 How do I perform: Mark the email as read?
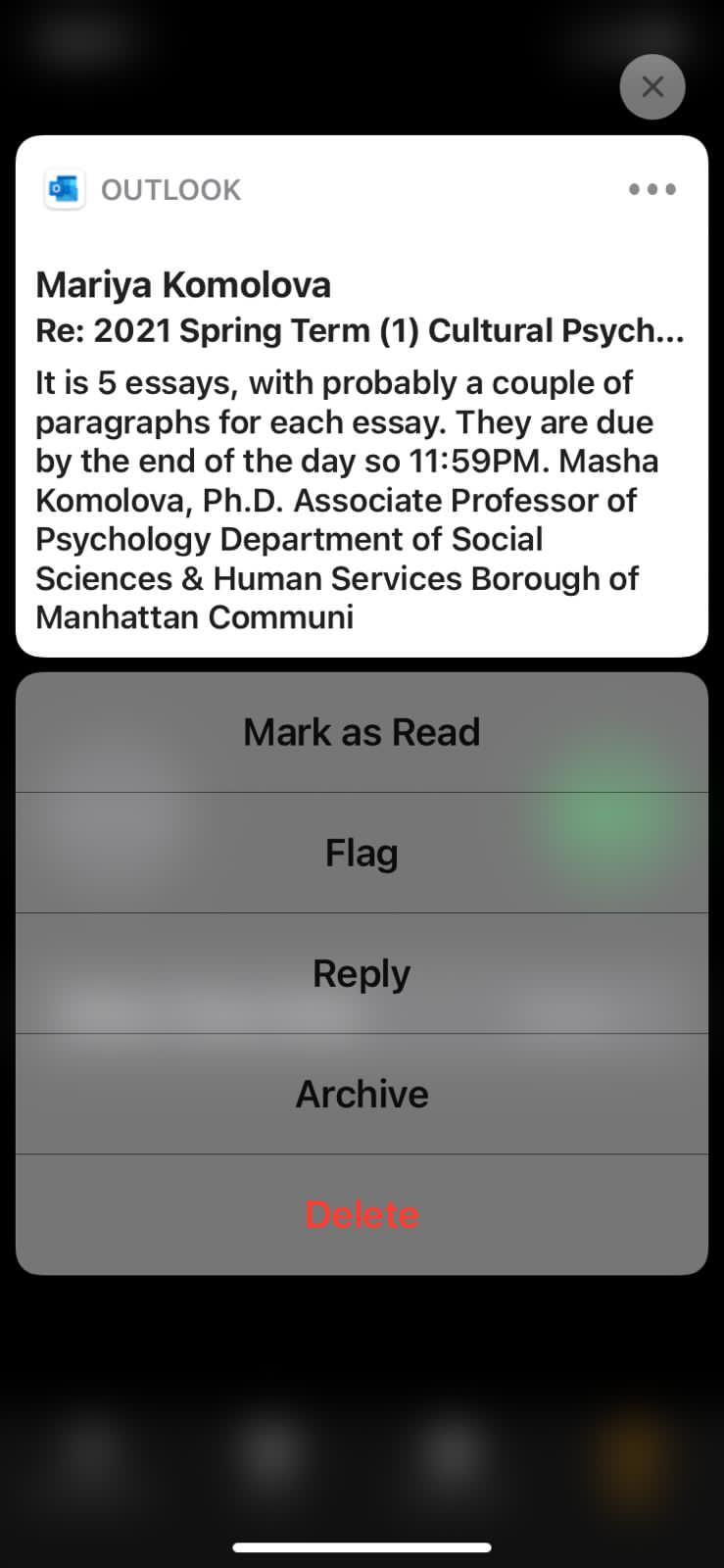pos(362,732)
